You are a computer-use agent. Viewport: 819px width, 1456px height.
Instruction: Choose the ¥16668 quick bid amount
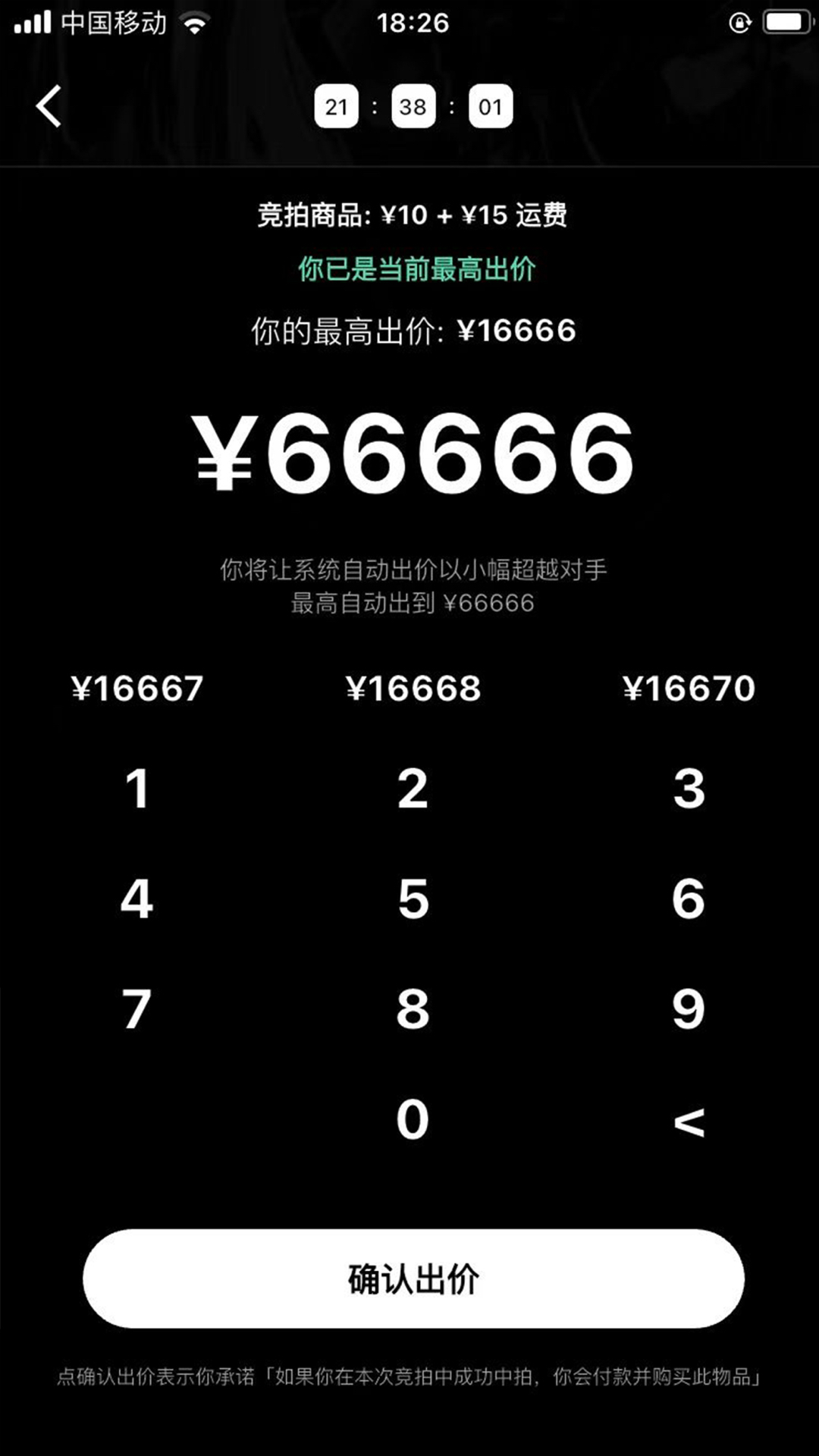click(413, 689)
